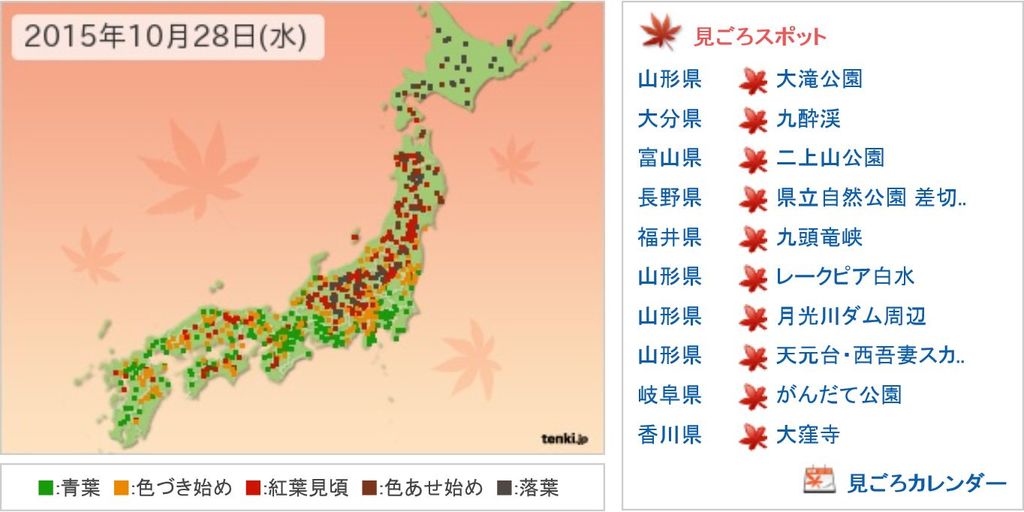Open the 九酔渓 foliage spot
Viewport: 1024px width, 512px height.
807,119
